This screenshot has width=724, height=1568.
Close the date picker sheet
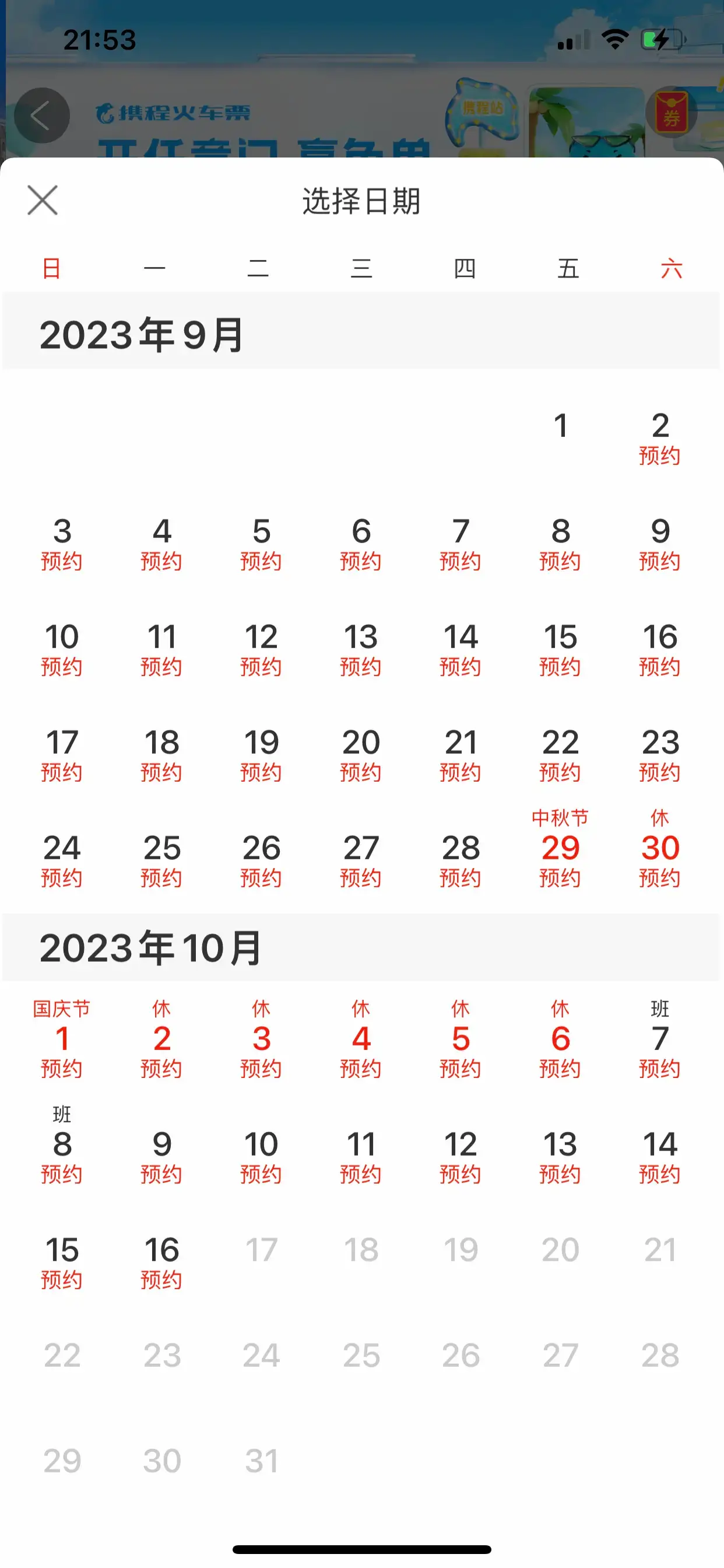(x=43, y=200)
